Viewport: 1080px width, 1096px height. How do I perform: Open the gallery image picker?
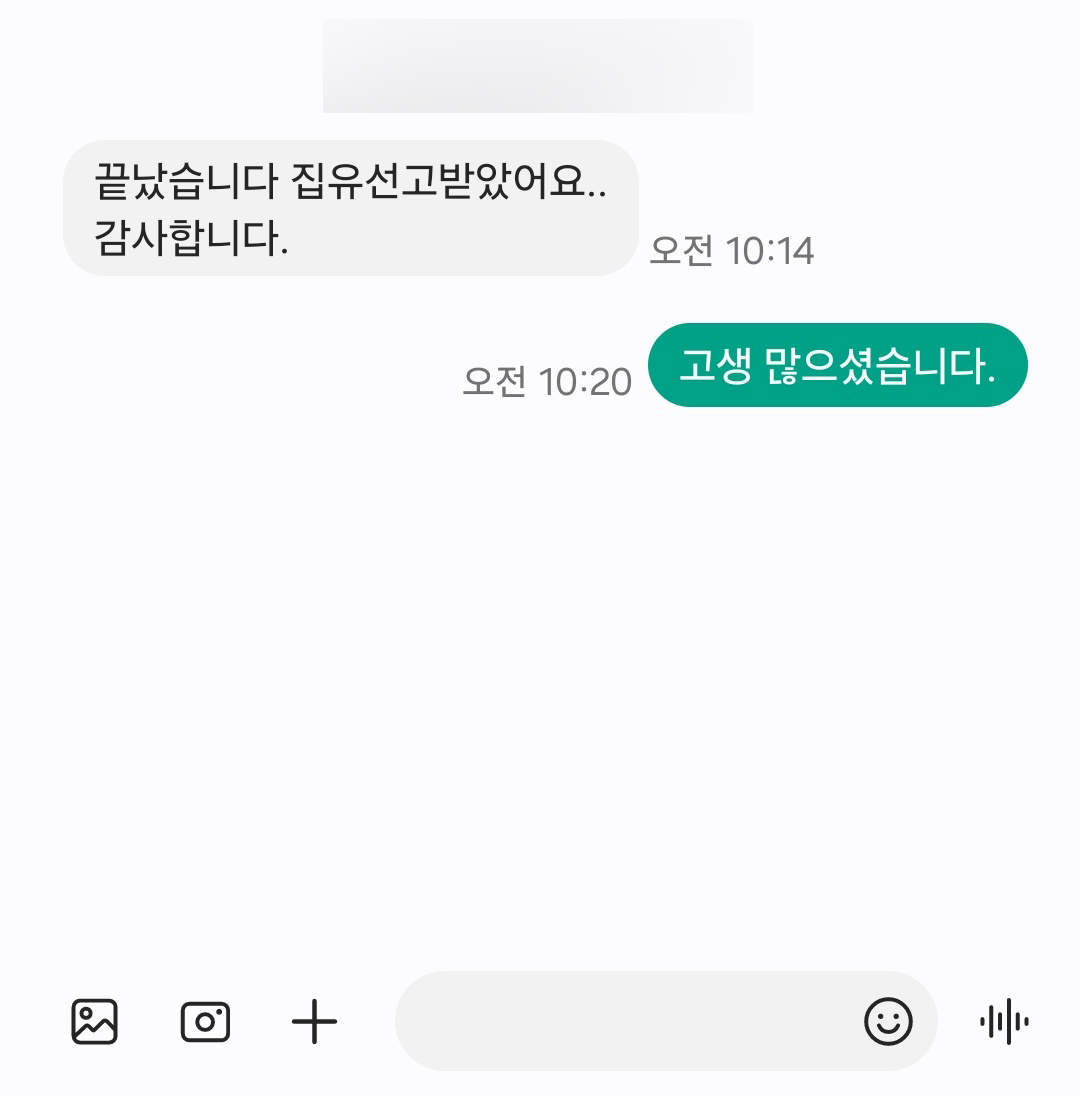(95, 1021)
